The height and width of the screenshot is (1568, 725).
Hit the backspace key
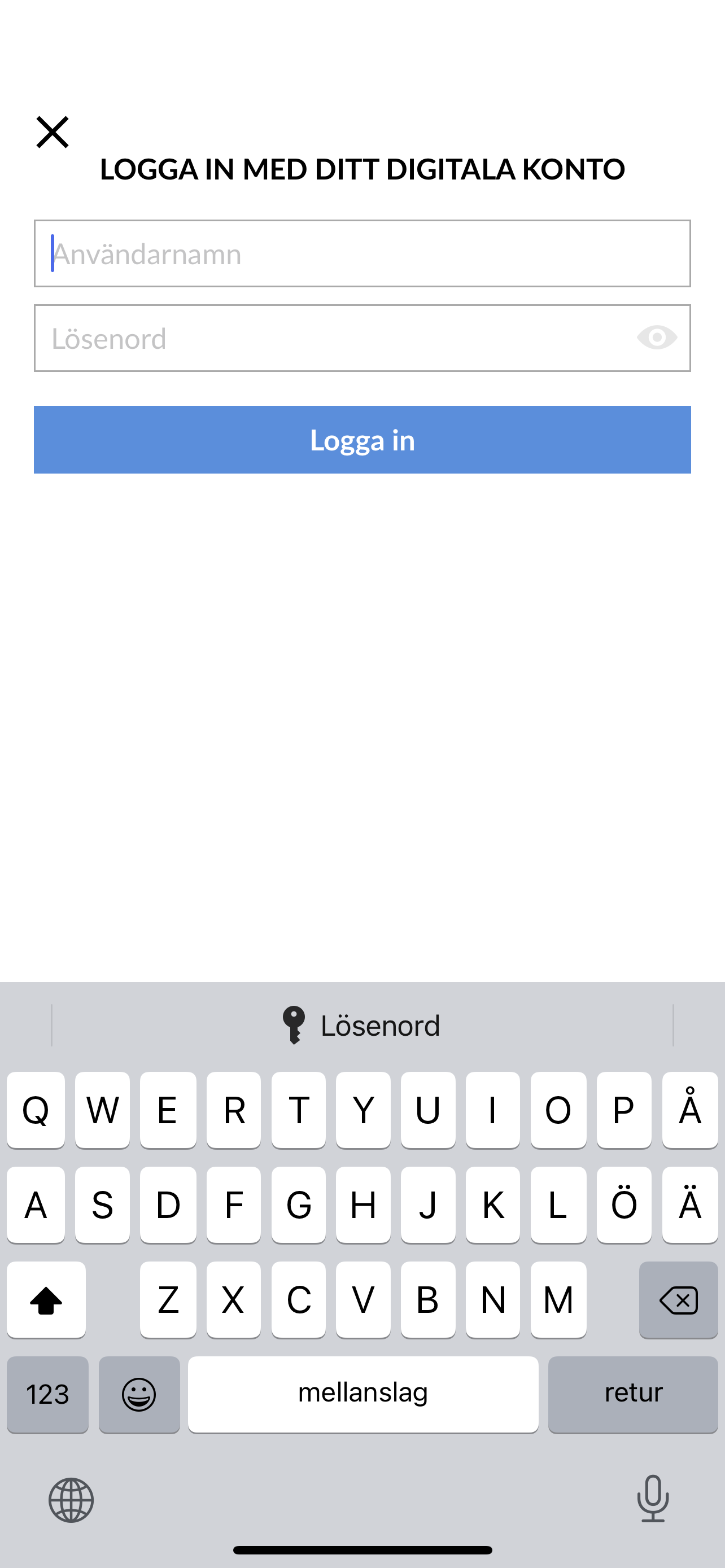point(678,1299)
